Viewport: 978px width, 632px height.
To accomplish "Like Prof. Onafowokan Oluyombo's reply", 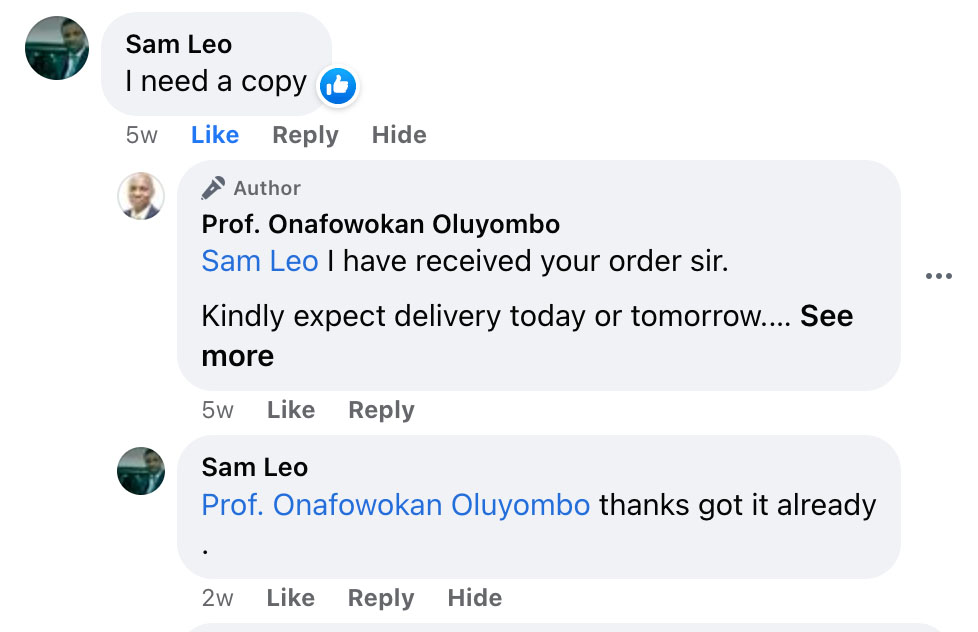I will pos(291,410).
